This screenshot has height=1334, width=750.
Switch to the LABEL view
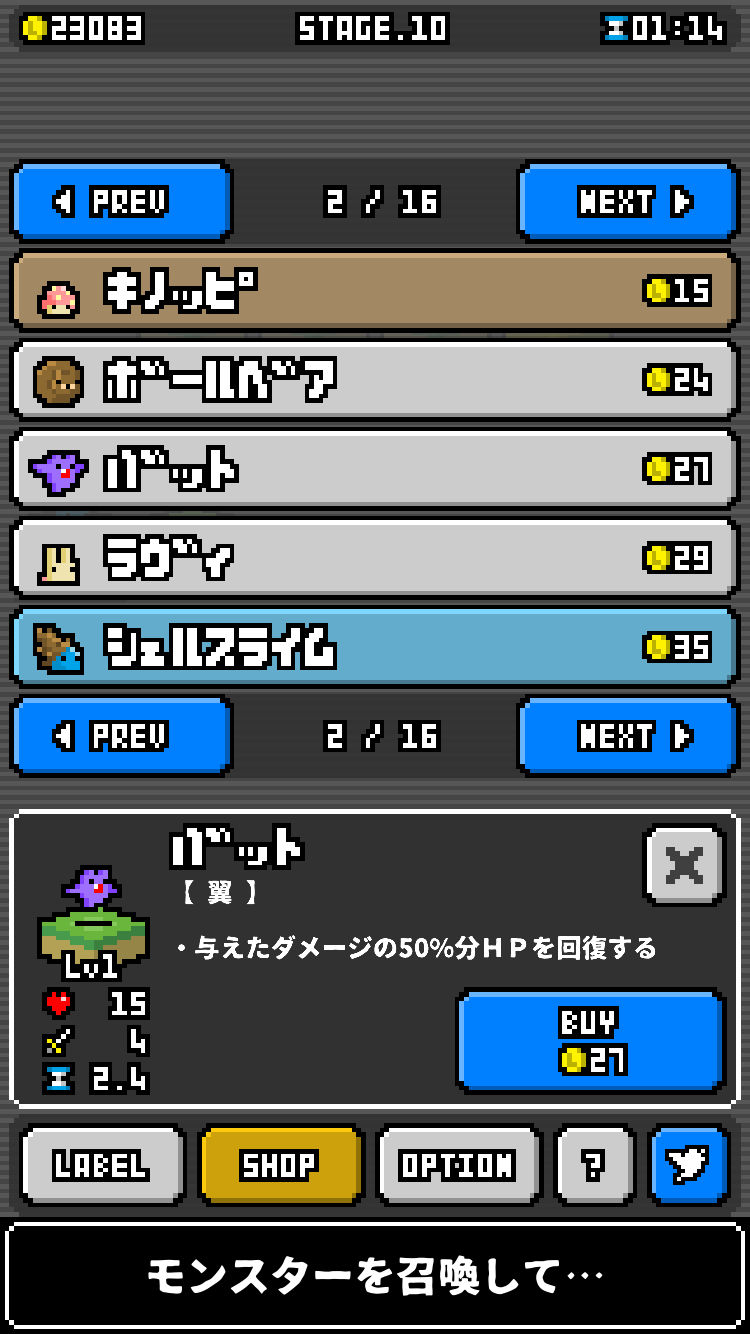(101, 1164)
